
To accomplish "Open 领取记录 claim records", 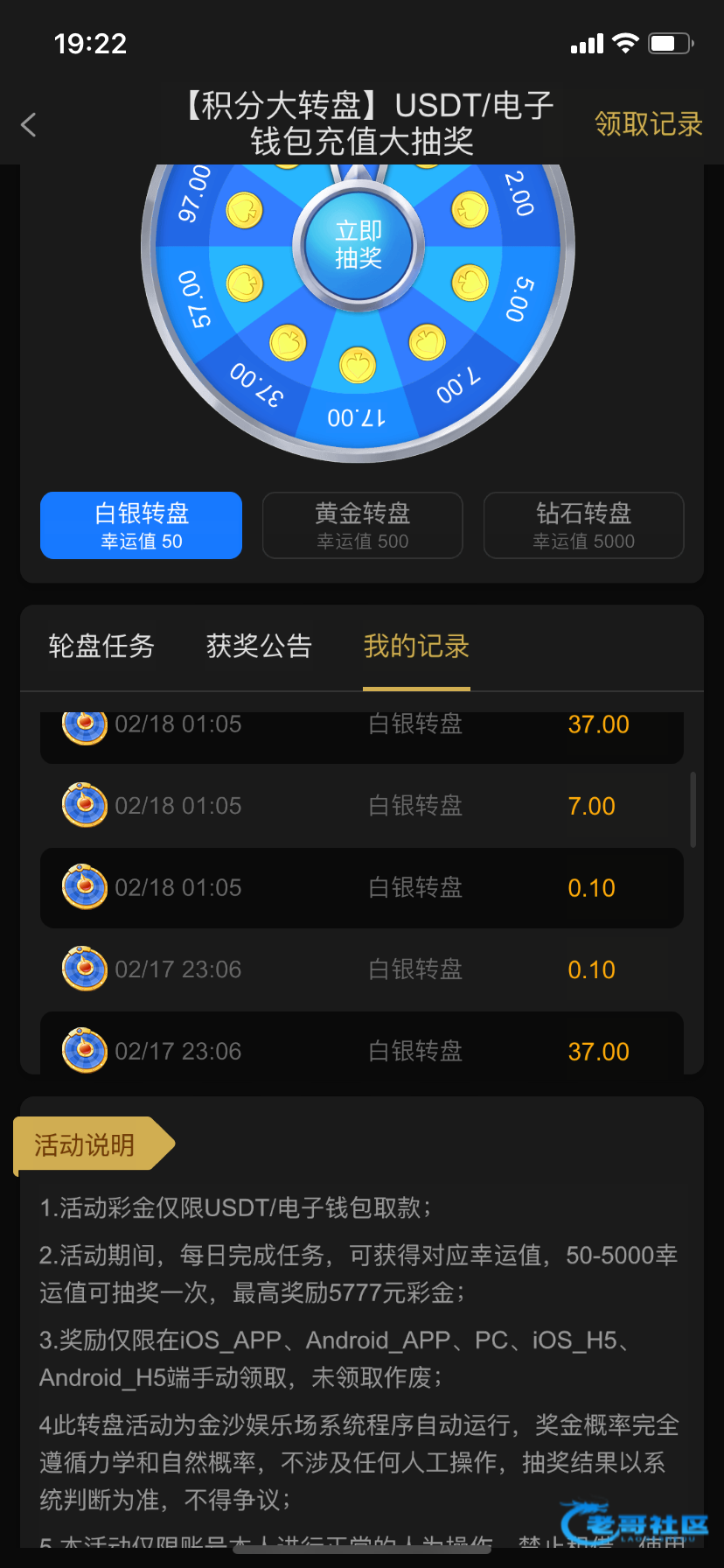I will 648,124.
